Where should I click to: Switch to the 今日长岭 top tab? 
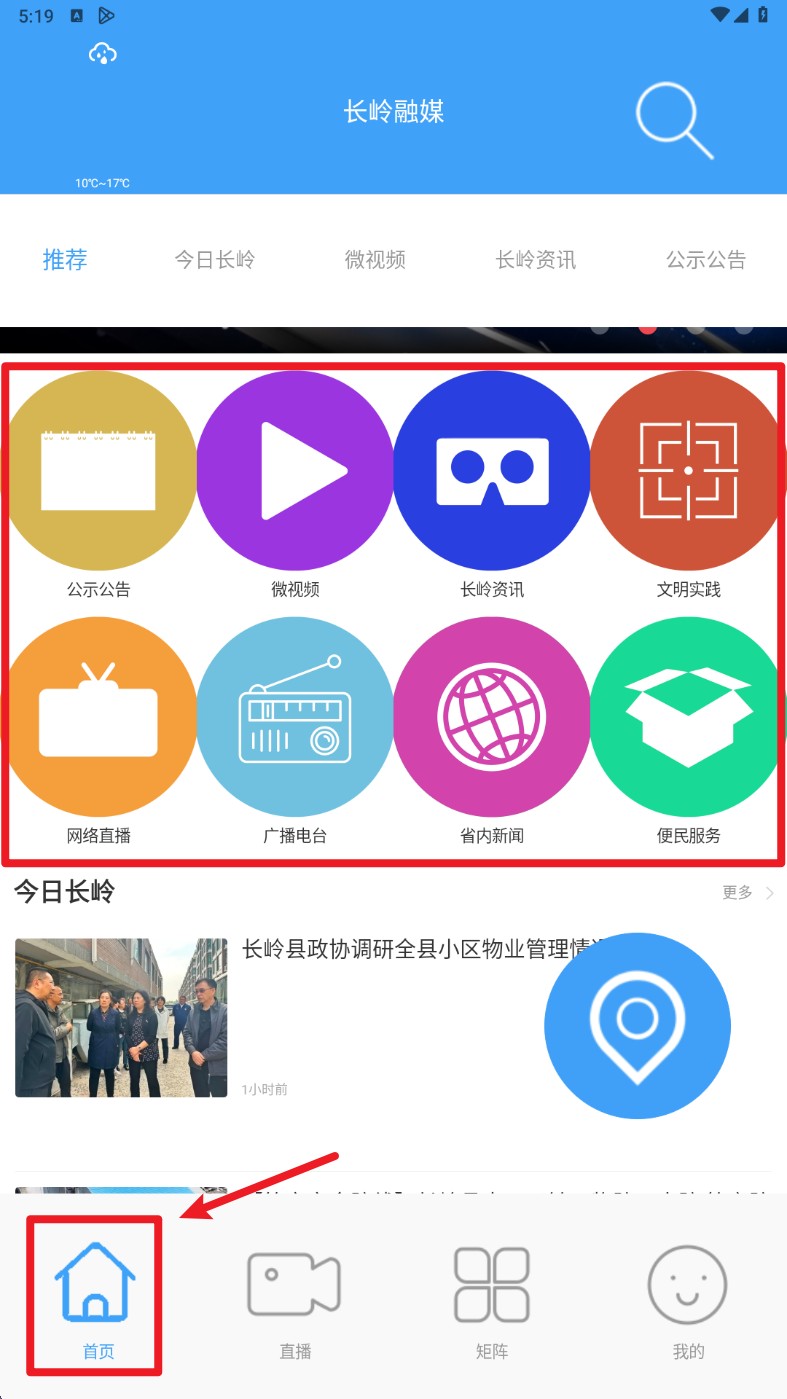pos(214,260)
